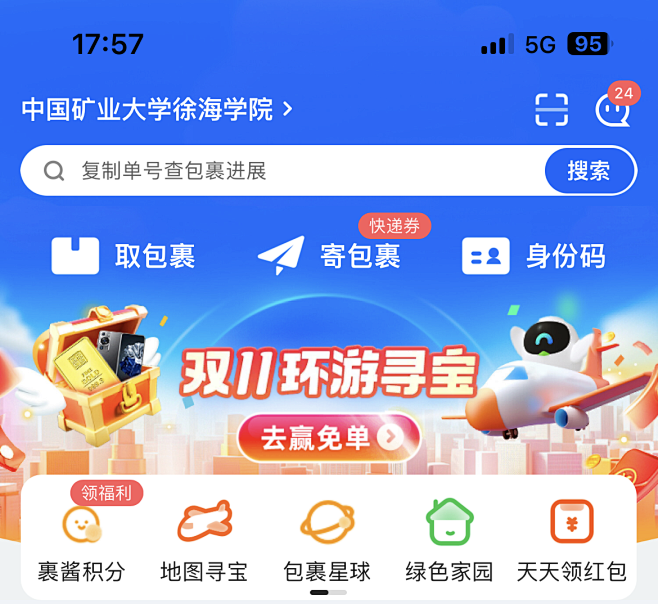The height and width of the screenshot is (604, 658).
Task: Open 取包裹
Action: [x=124, y=256]
